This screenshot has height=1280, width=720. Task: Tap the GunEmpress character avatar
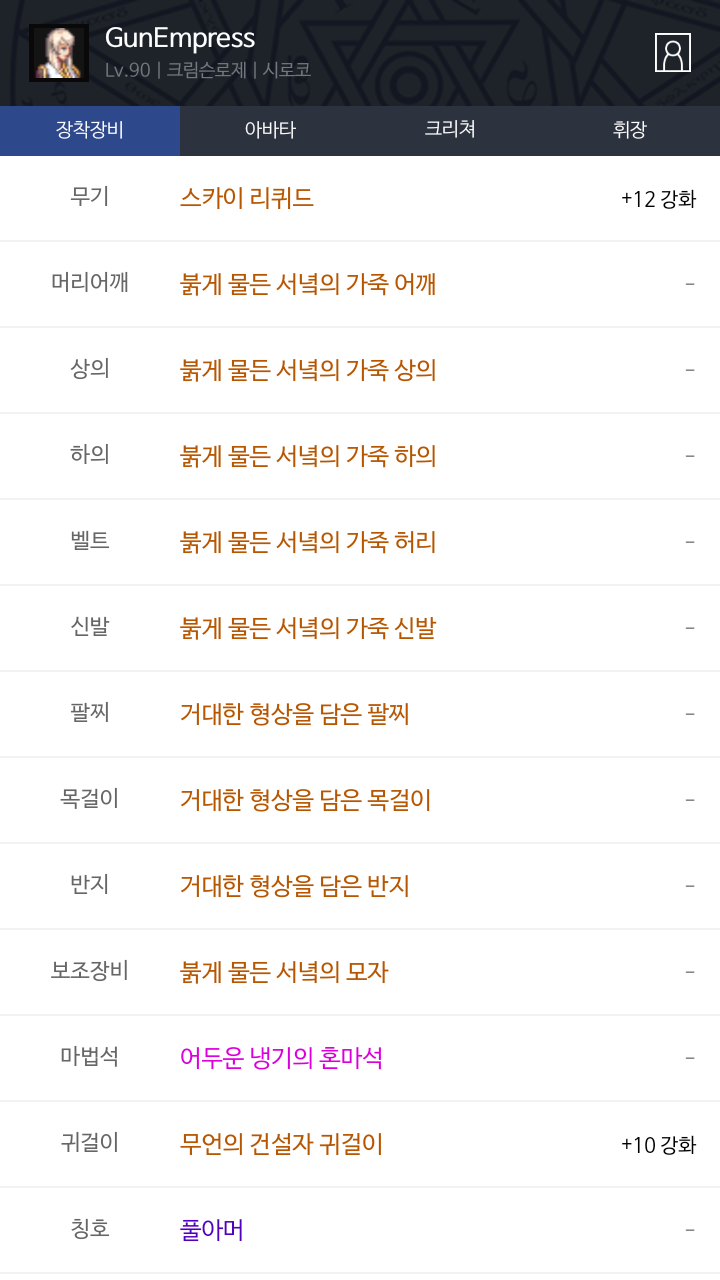pyautogui.click(x=59, y=53)
